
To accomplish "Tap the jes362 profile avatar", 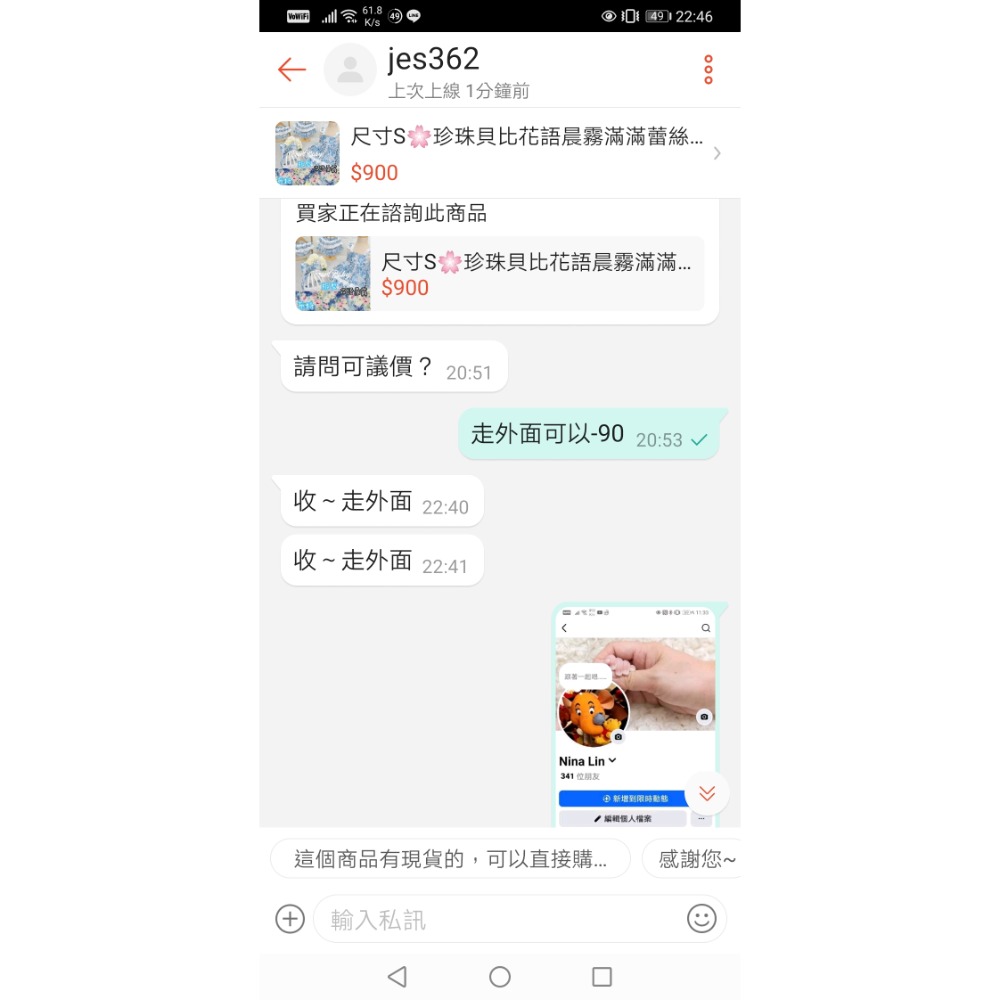I will pos(350,69).
